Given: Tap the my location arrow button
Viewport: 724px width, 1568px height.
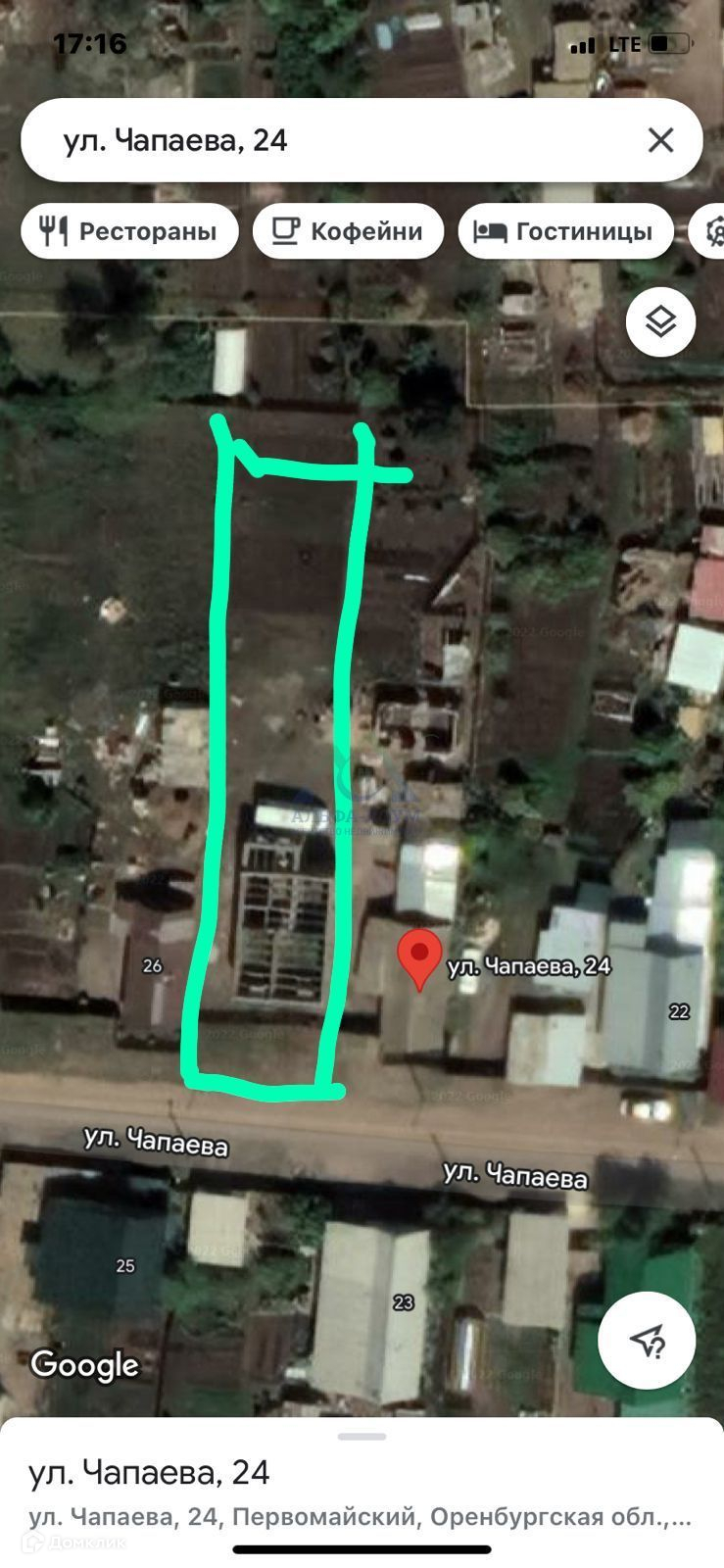Looking at the screenshot, I should (x=648, y=1340).
